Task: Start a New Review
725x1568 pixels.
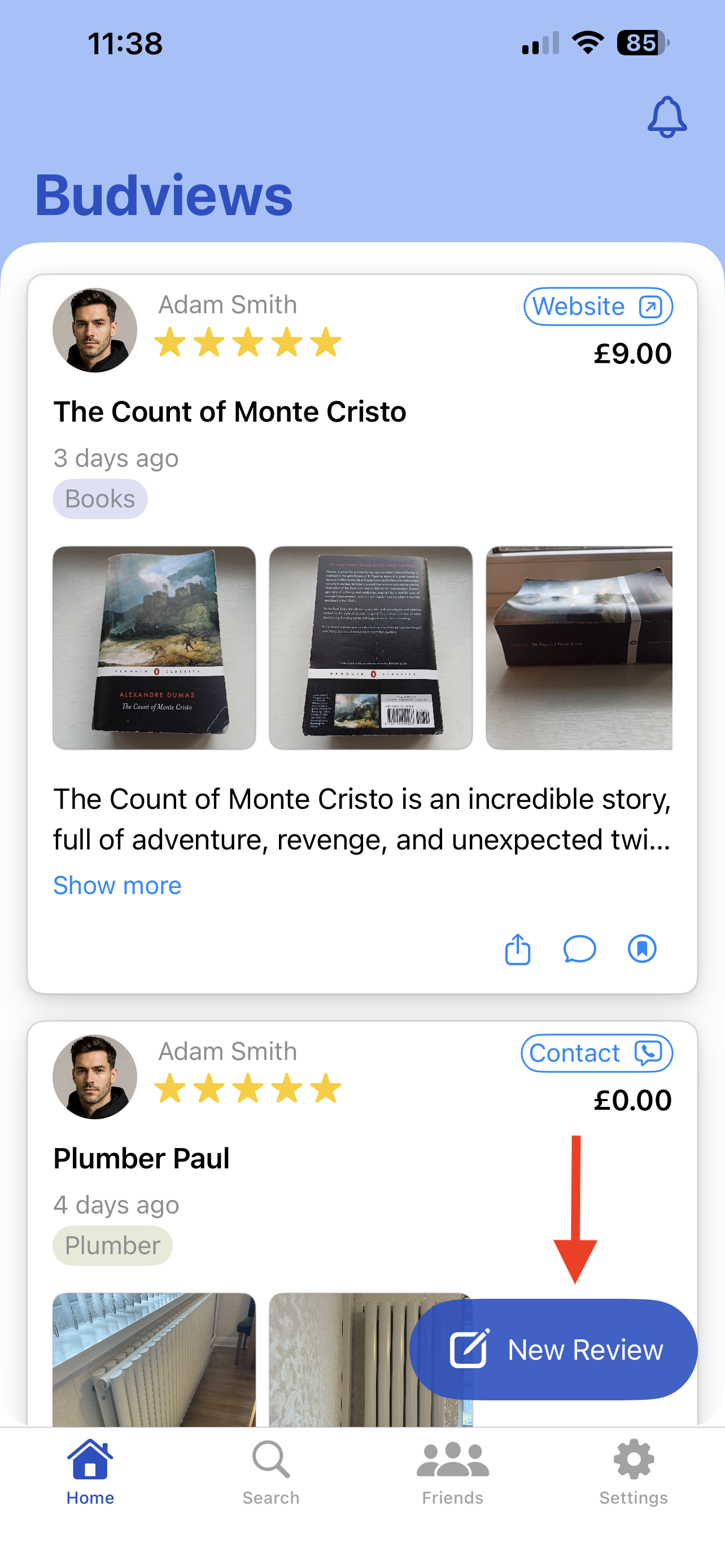Action: click(x=553, y=1349)
